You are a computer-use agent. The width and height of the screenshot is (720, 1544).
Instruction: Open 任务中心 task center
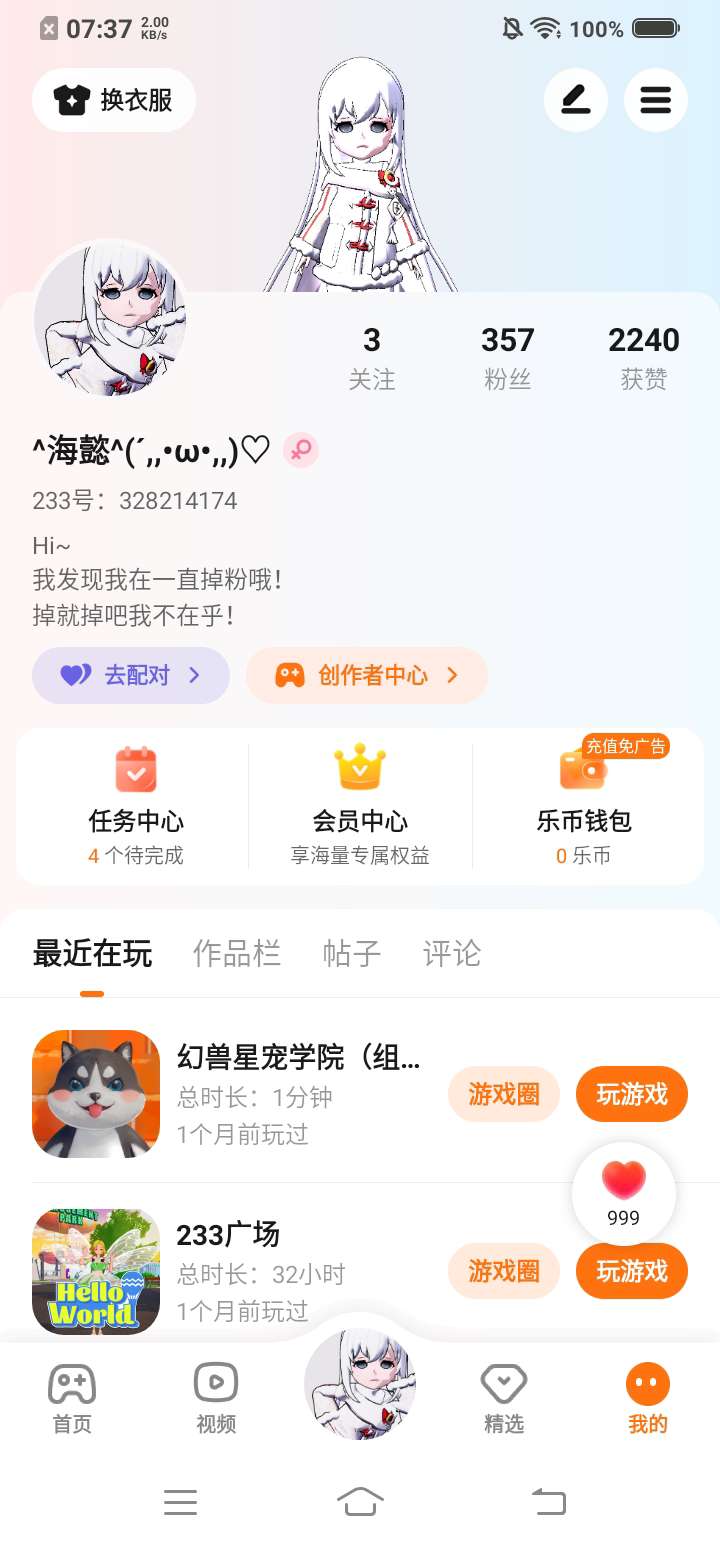coord(136,806)
